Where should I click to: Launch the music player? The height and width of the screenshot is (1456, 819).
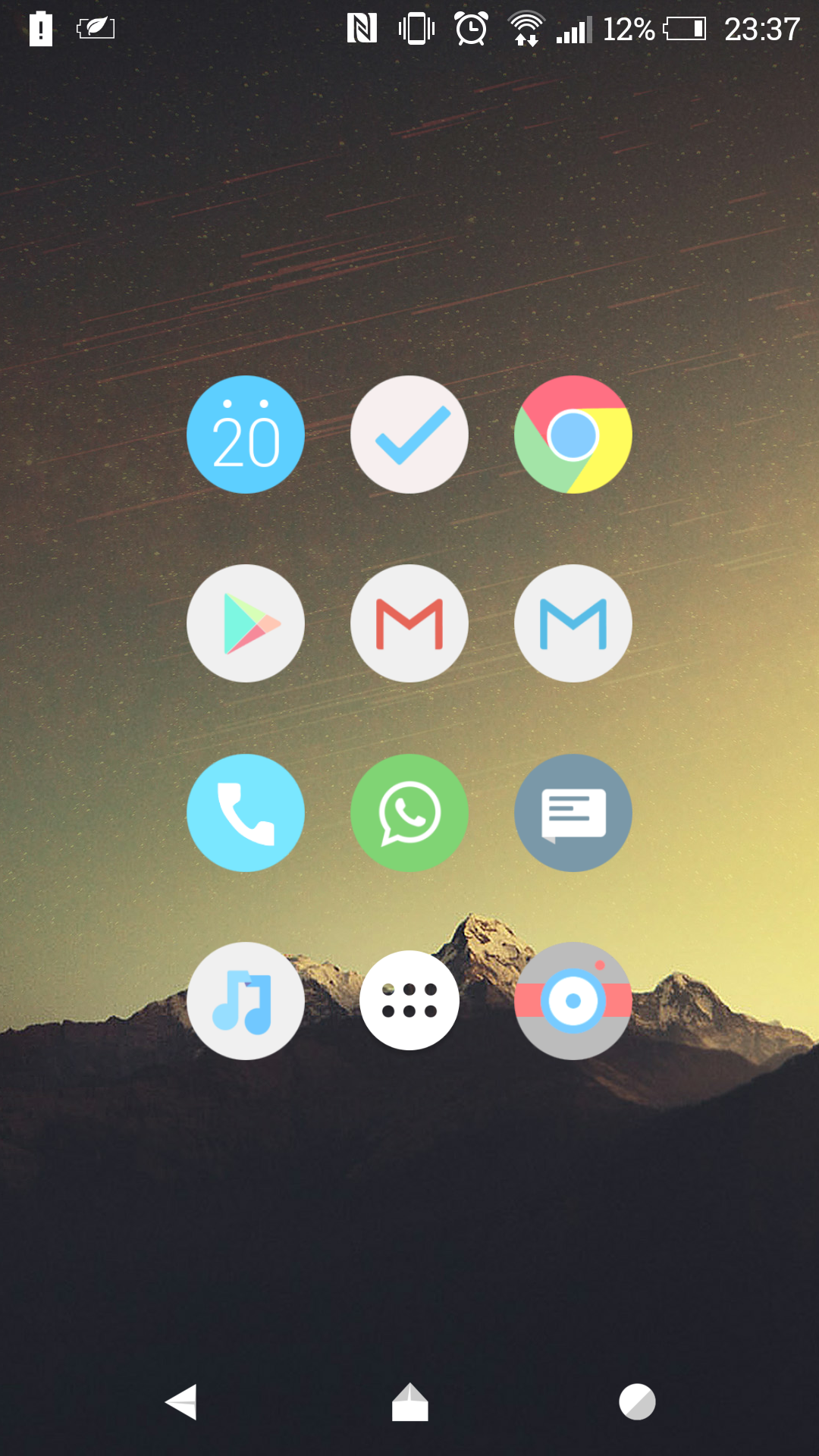(x=246, y=1001)
